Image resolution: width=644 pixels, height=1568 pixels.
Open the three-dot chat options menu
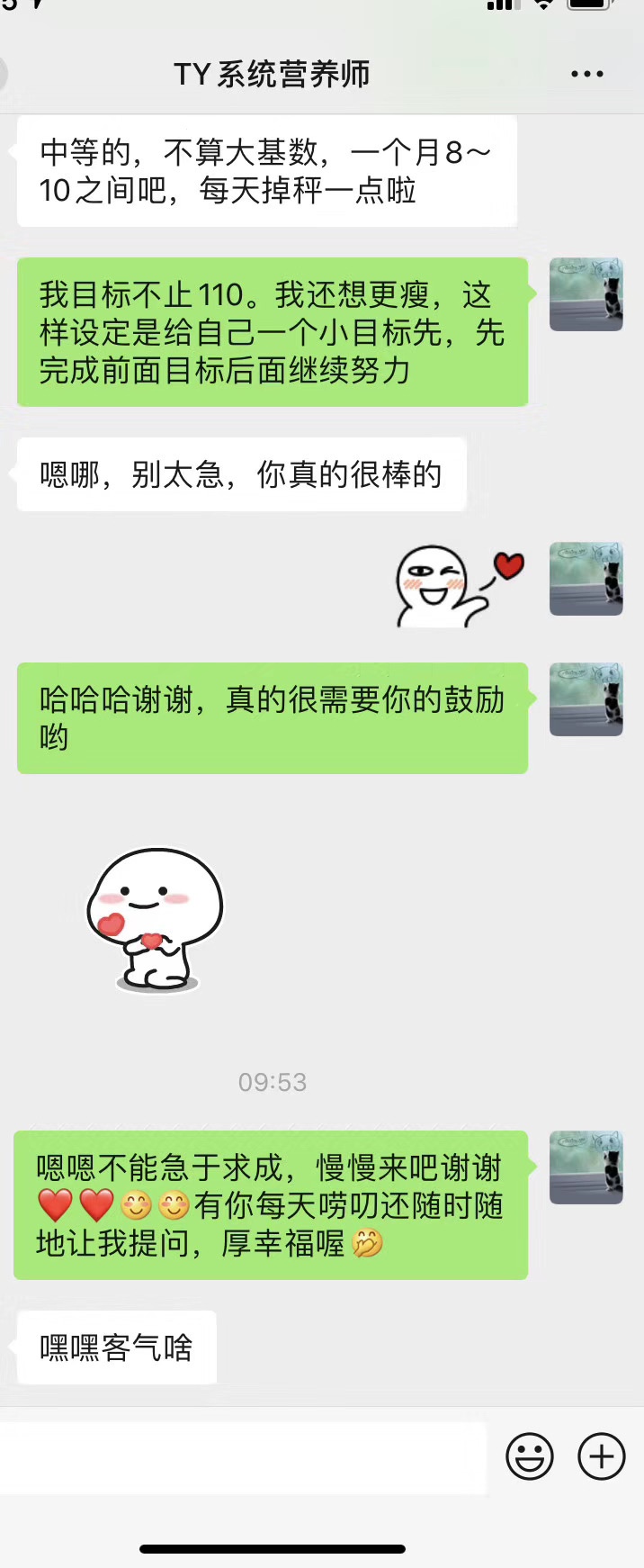pos(586,75)
